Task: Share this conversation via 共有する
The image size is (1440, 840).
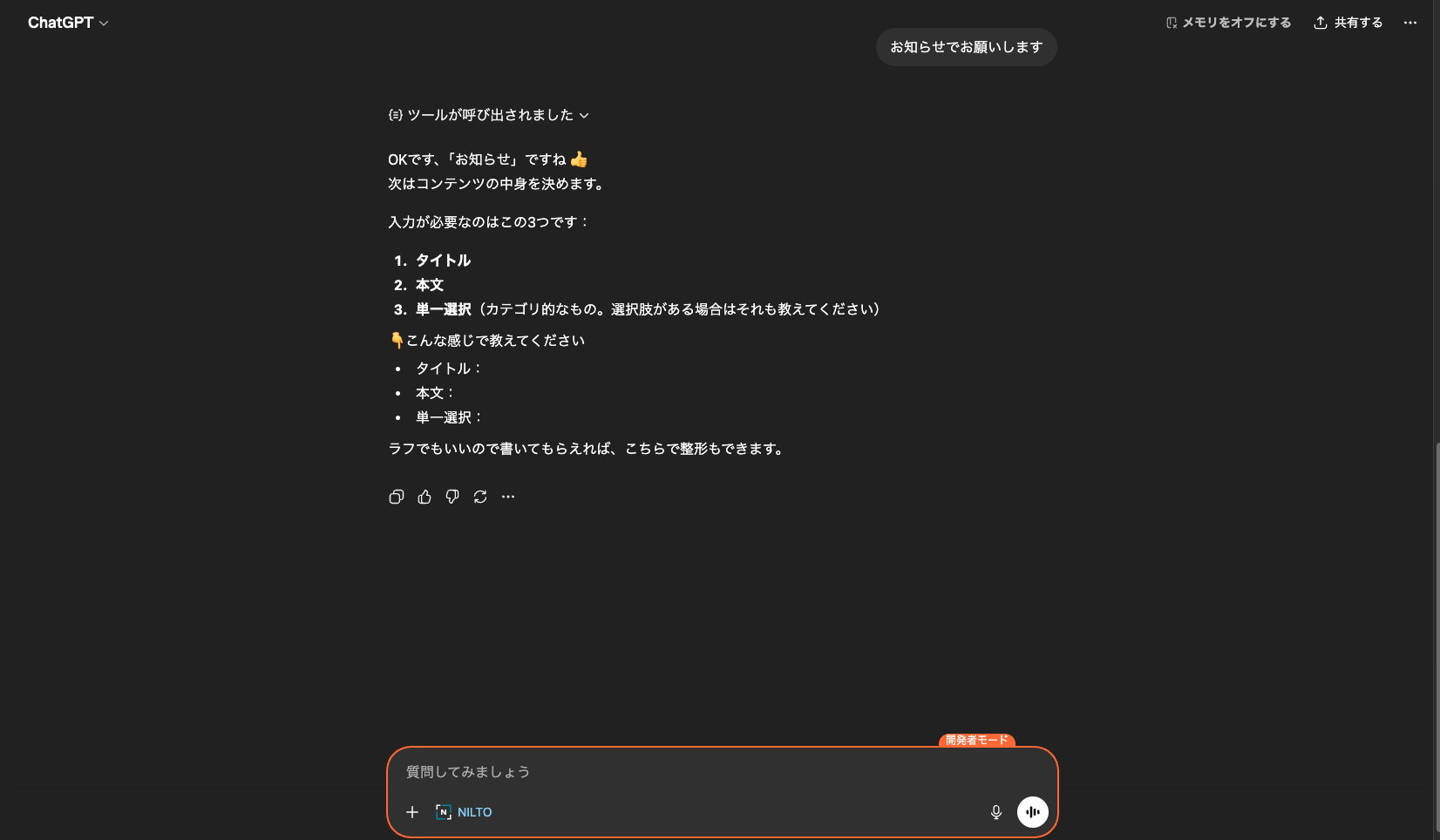Action: 1348,23
